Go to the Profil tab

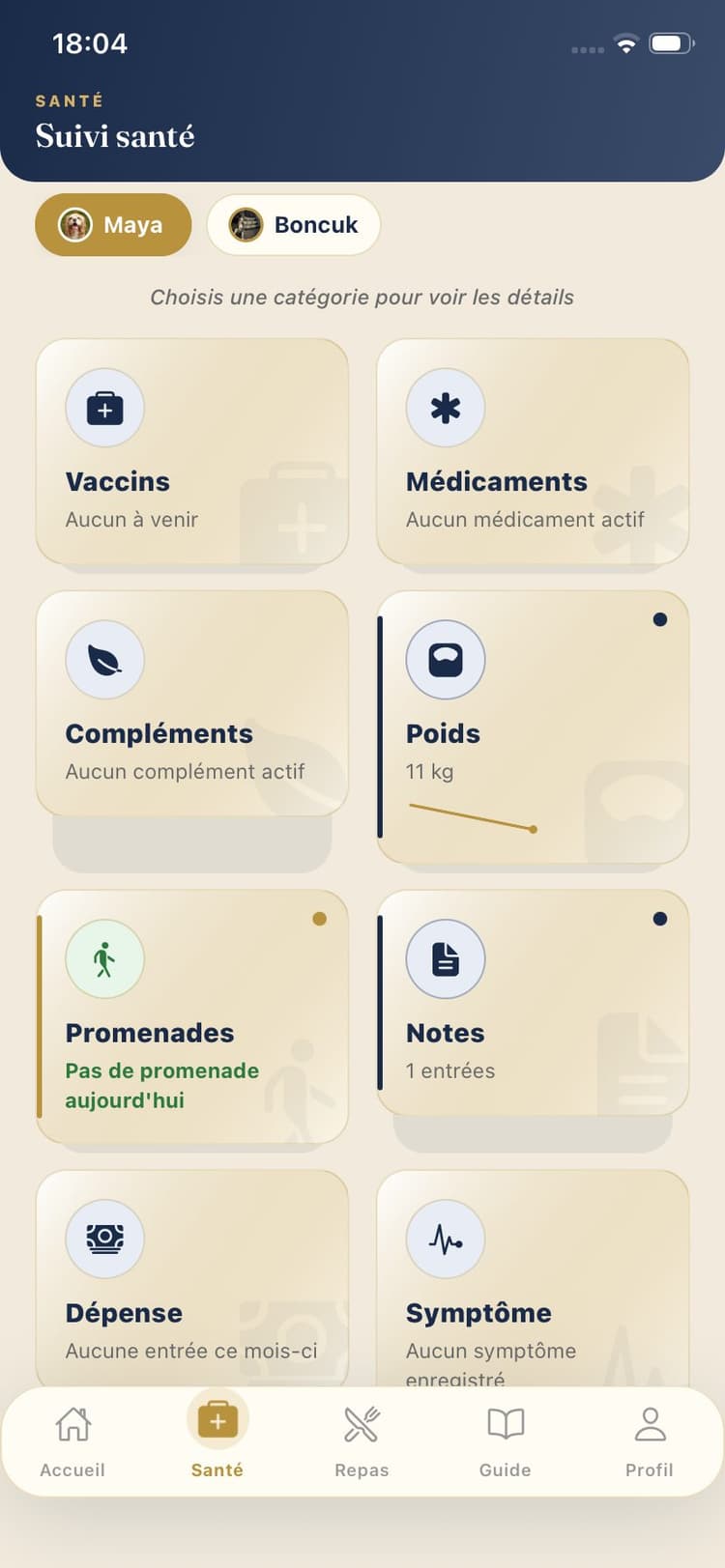tap(650, 1441)
